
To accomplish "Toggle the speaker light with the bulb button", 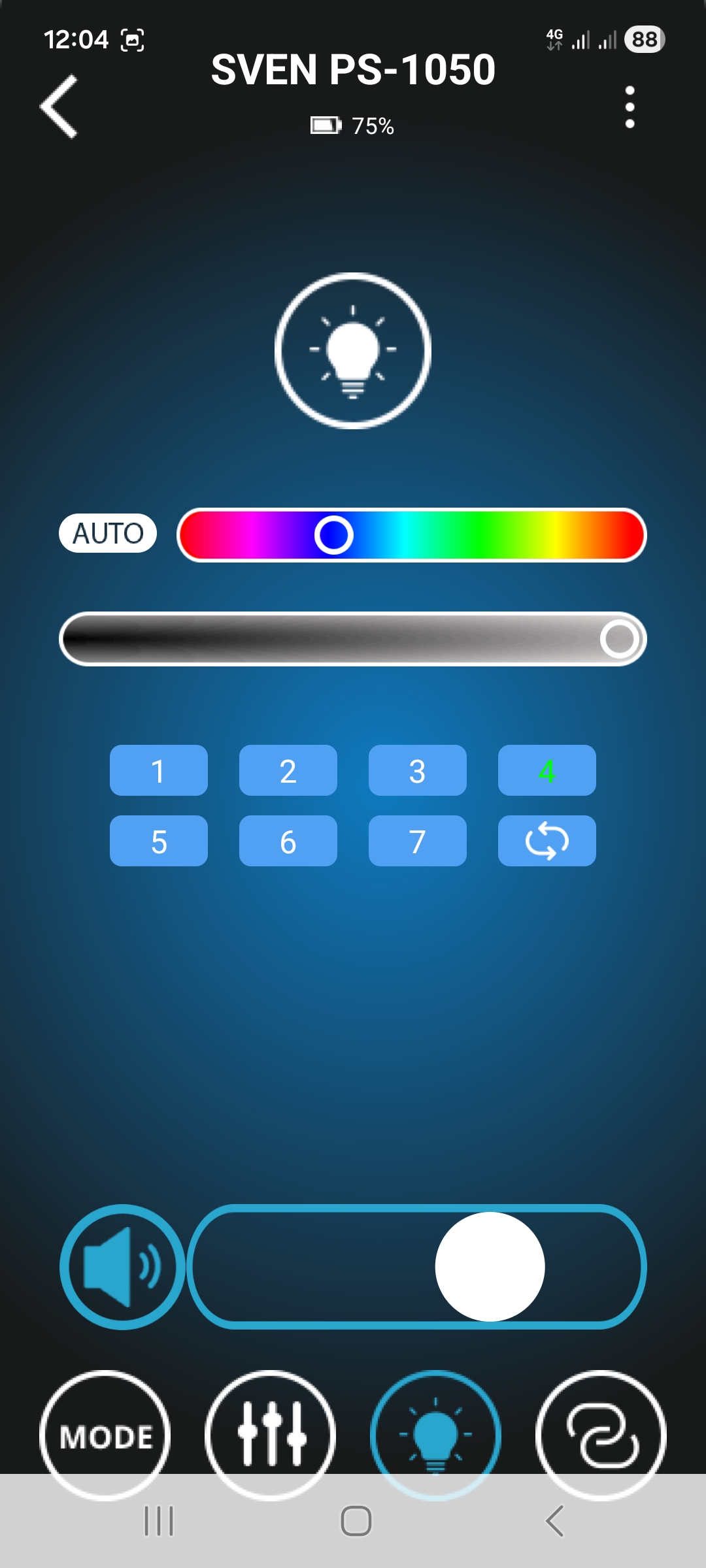I will (x=353, y=351).
